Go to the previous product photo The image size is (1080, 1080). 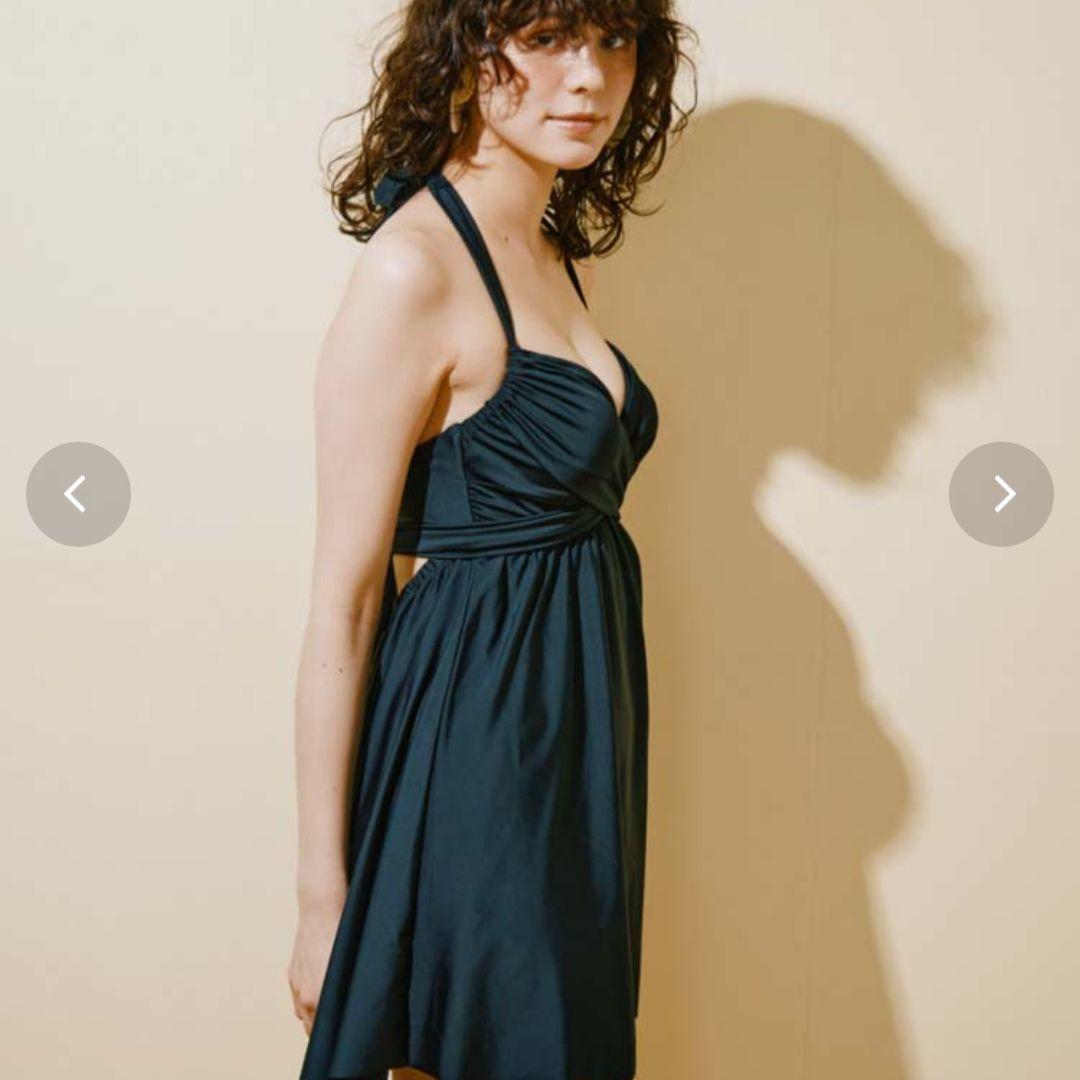pos(78,494)
